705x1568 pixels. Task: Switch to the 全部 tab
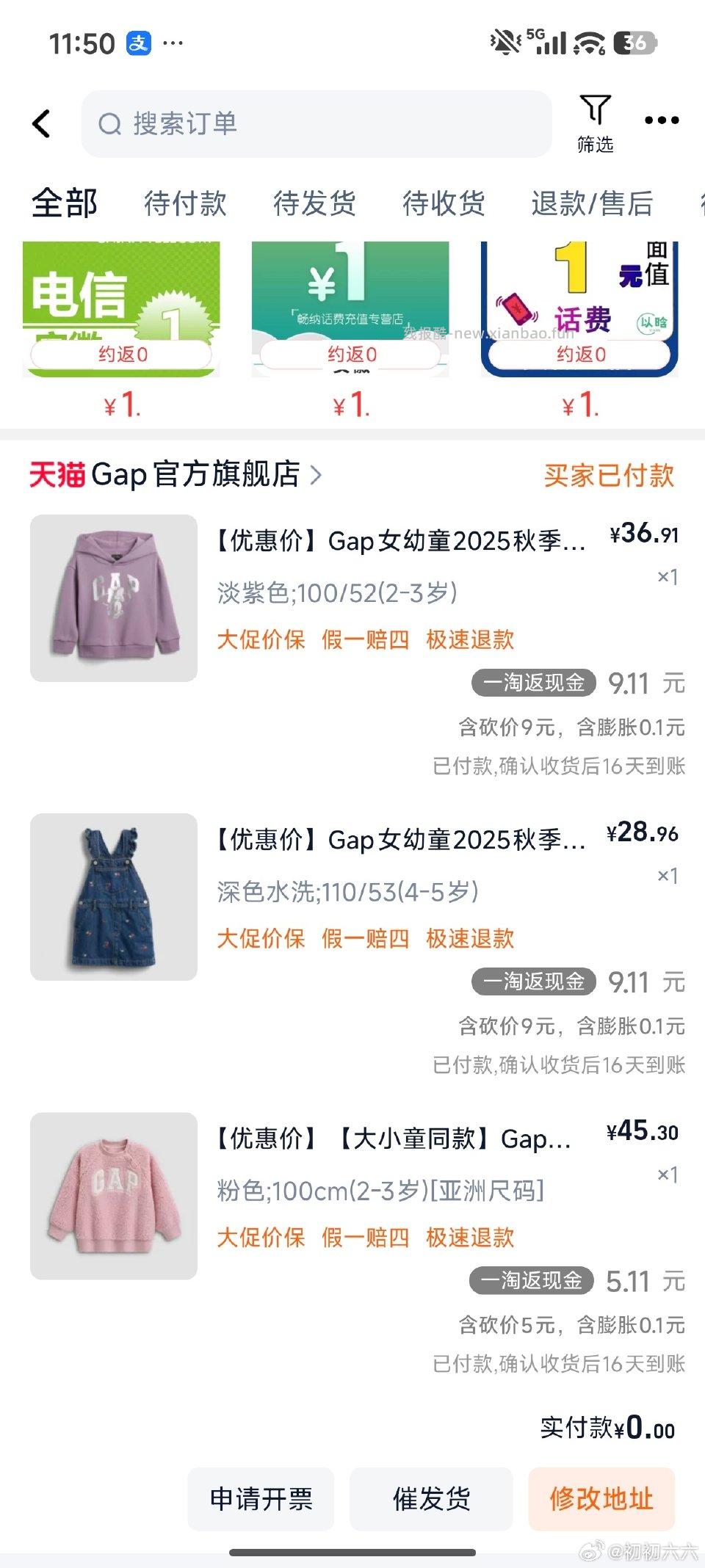[64, 203]
